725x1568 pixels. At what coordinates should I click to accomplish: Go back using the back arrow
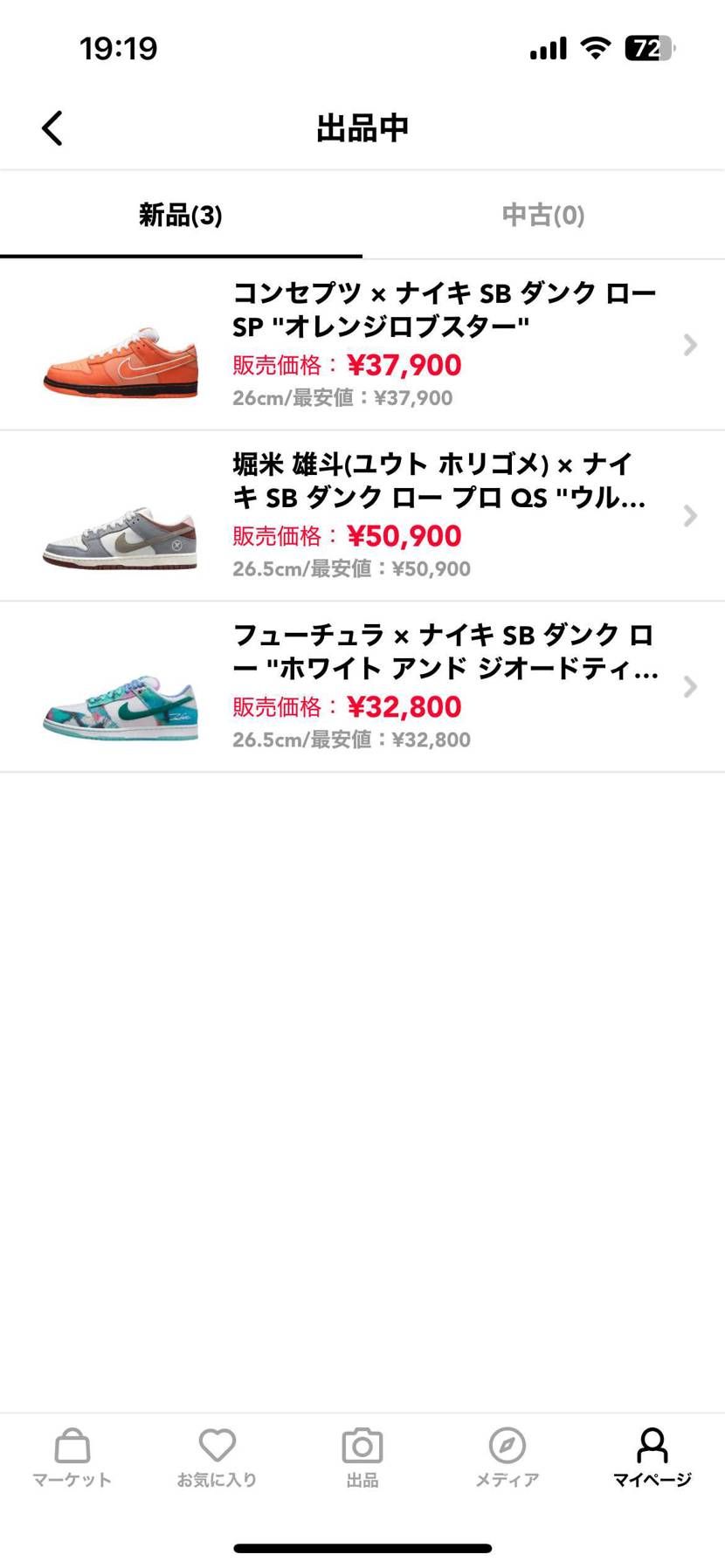point(51,127)
